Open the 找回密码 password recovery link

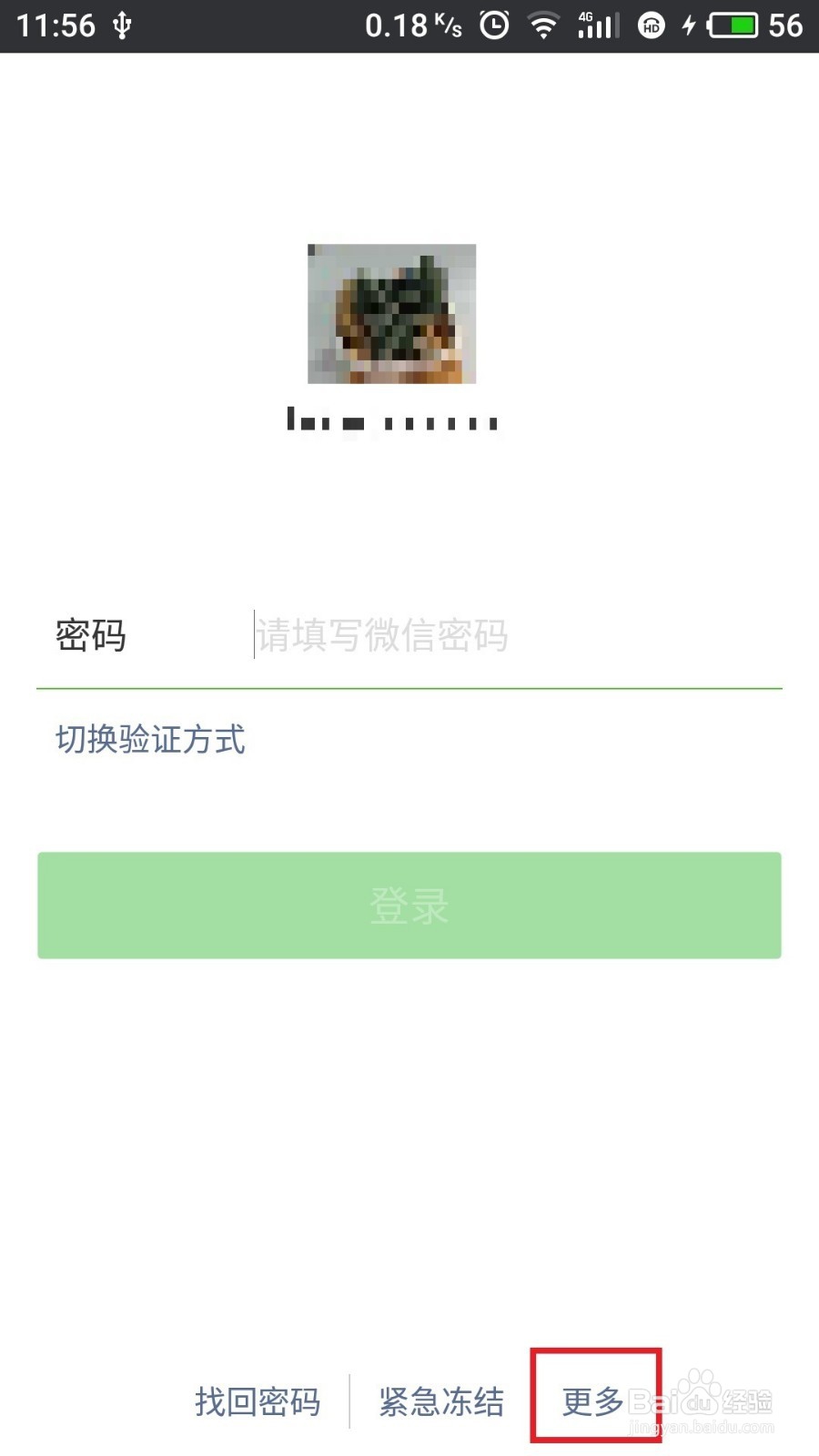pyautogui.click(x=258, y=1401)
